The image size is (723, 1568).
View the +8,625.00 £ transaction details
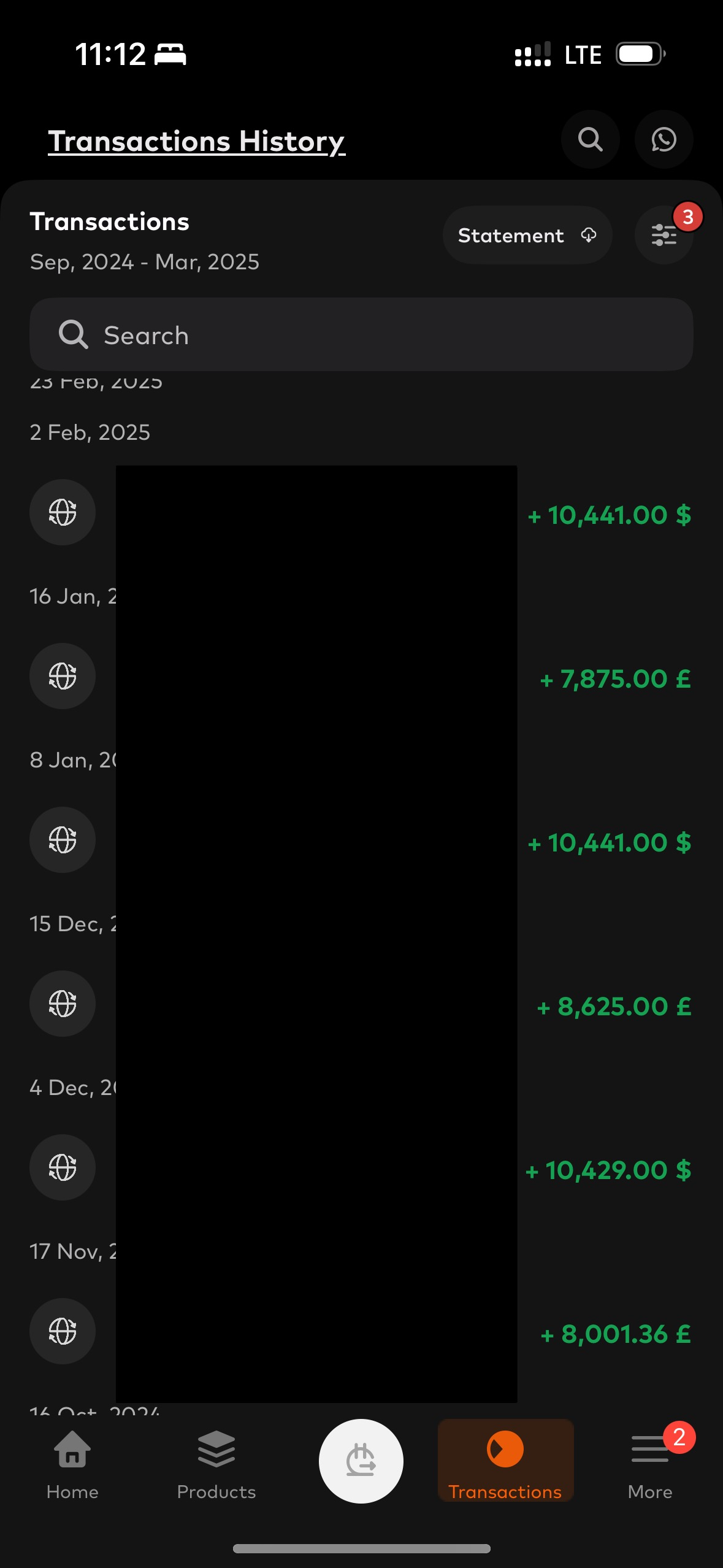(x=613, y=1007)
